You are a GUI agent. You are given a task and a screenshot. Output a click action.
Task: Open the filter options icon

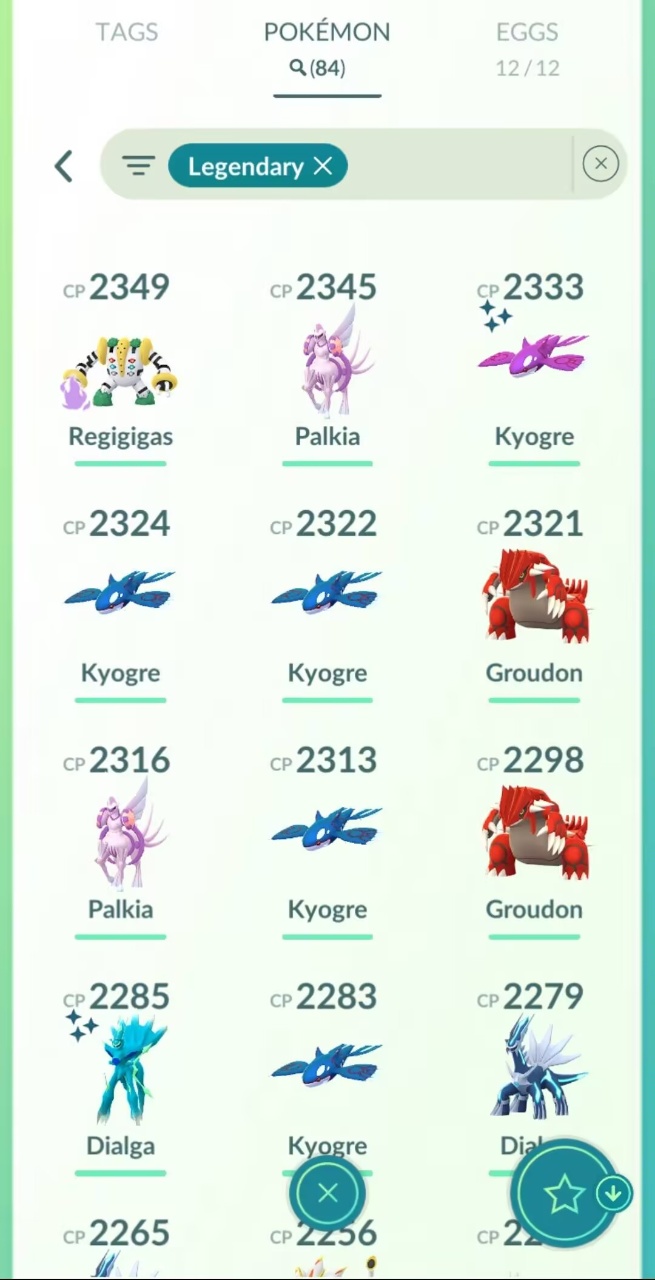point(138,166)
